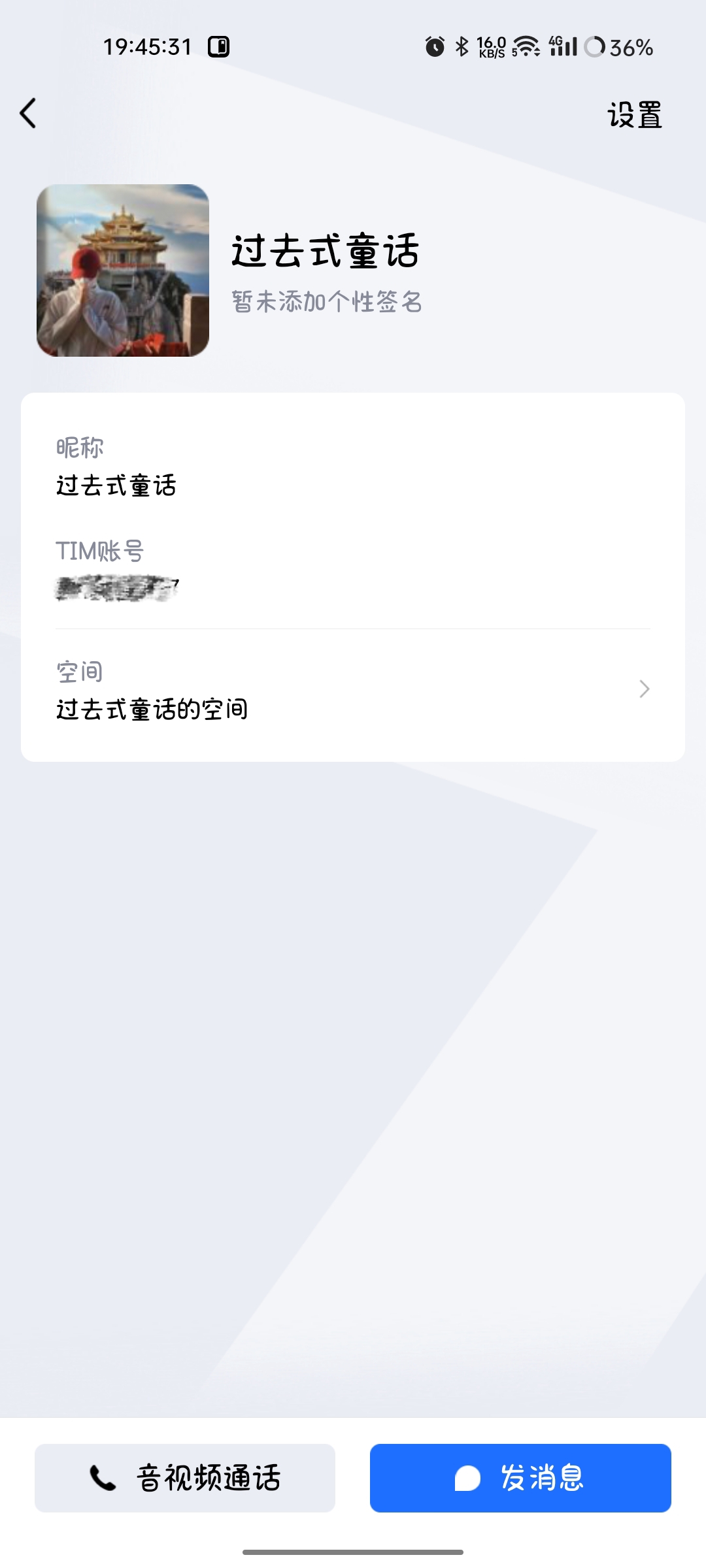The height and width of the screenshot is (1568, 706).
Task: Tap the Bluetooth icon in status bar
Action: 462,46
